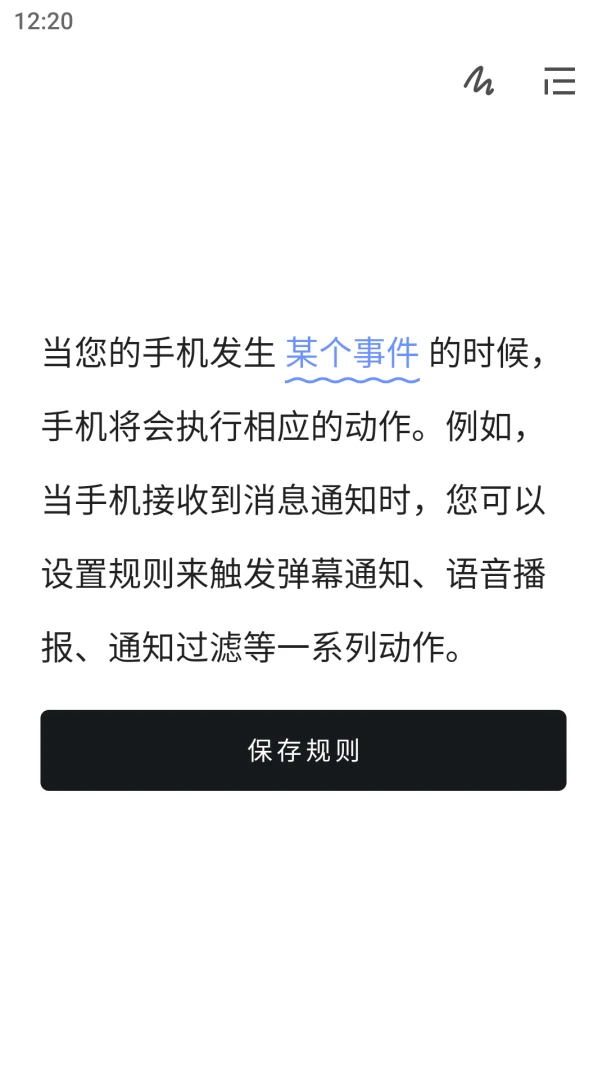
Task: Open the squiggle script icon
Action: click(x=479, y=81)
